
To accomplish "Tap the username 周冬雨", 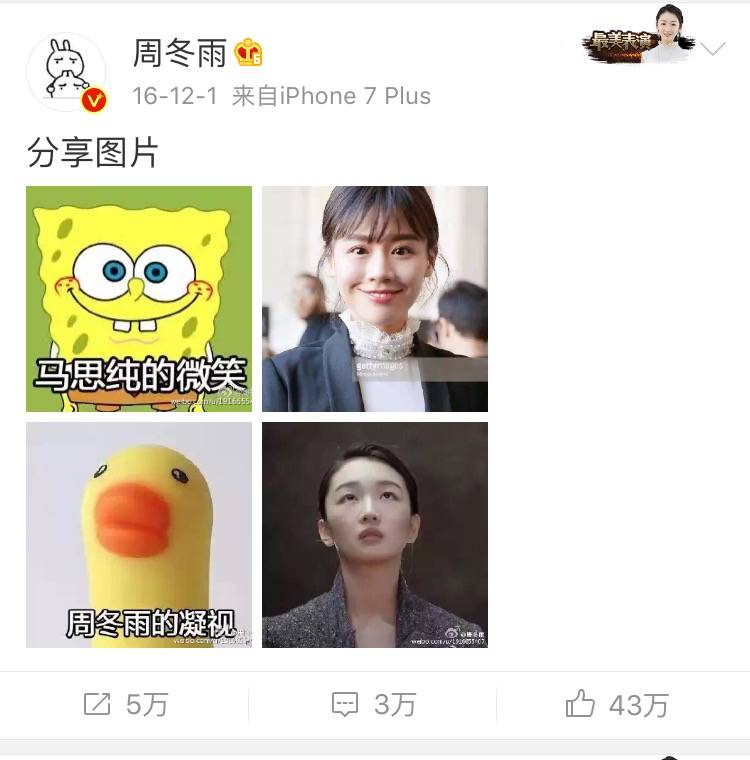I will pos(181,53).
